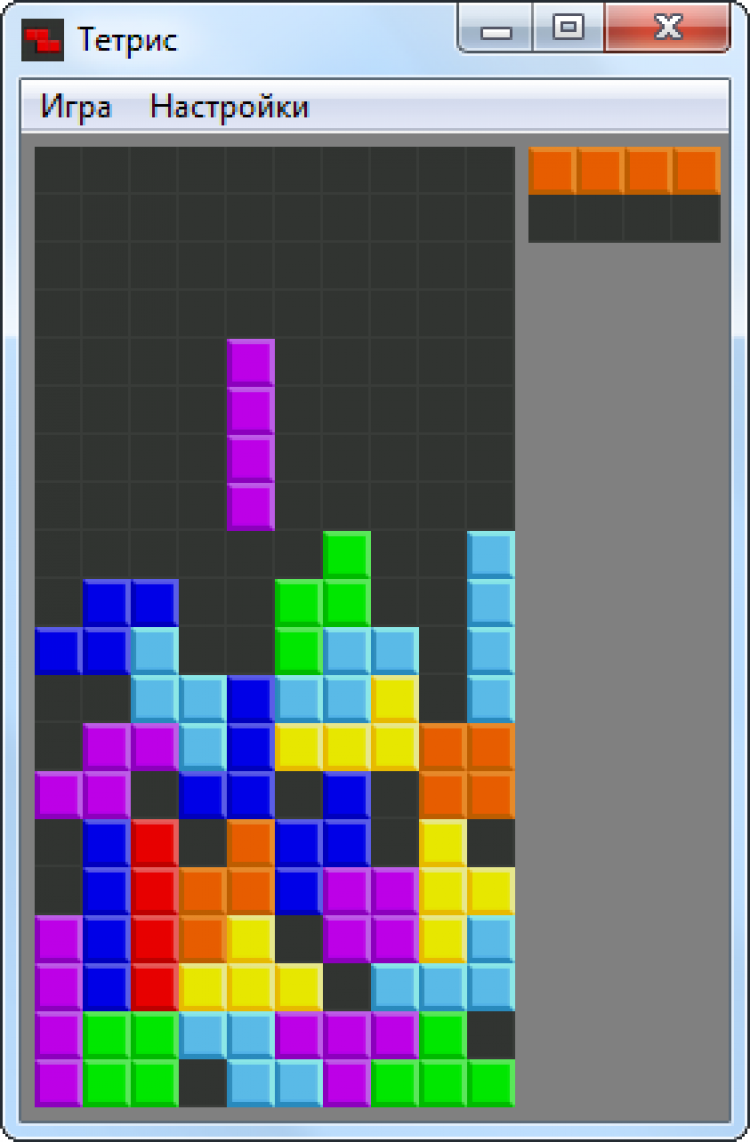The height and width of the screenshot is (1142, 750).
Task: Open the Настройки menu
Action: (x=229, y=107)
